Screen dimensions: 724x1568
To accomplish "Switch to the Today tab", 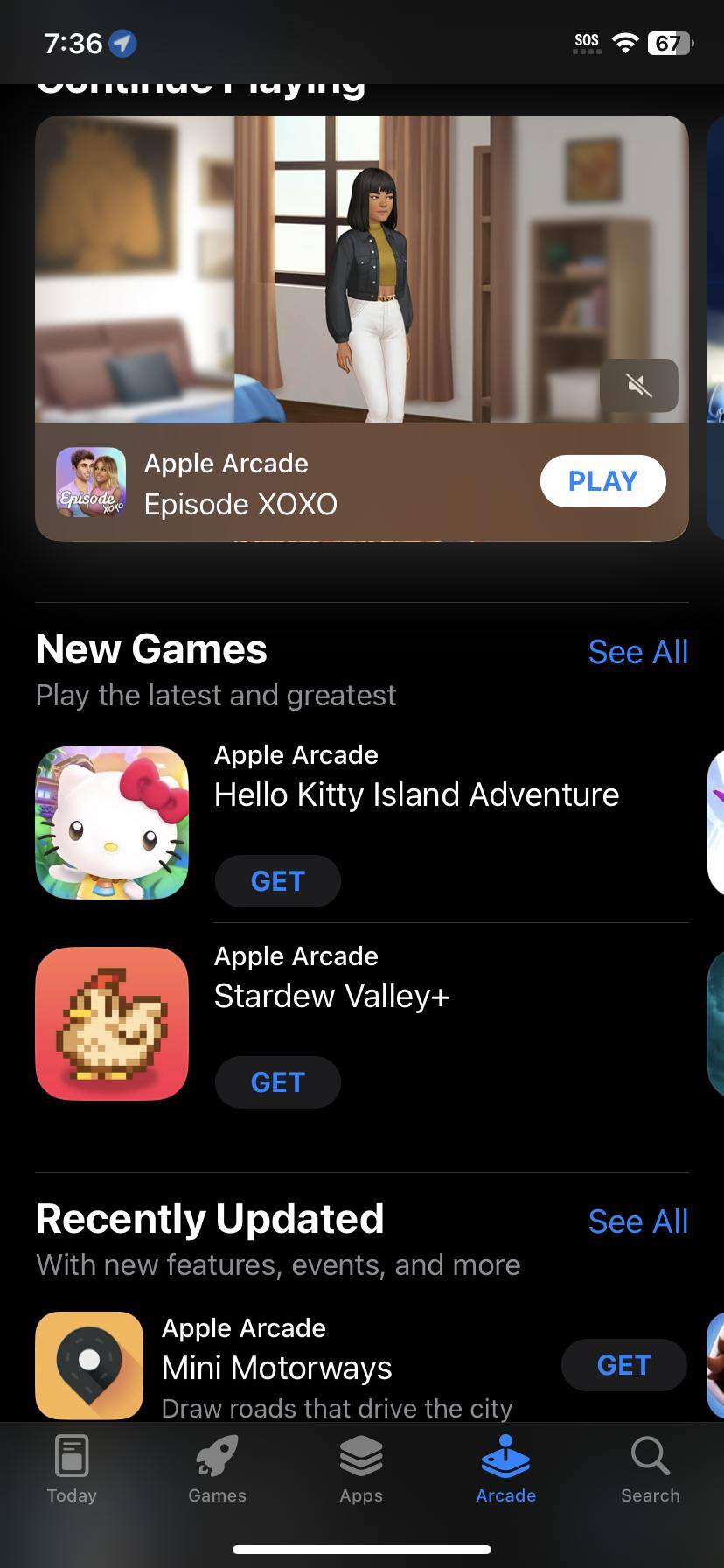I will [x=72, y=1470].
